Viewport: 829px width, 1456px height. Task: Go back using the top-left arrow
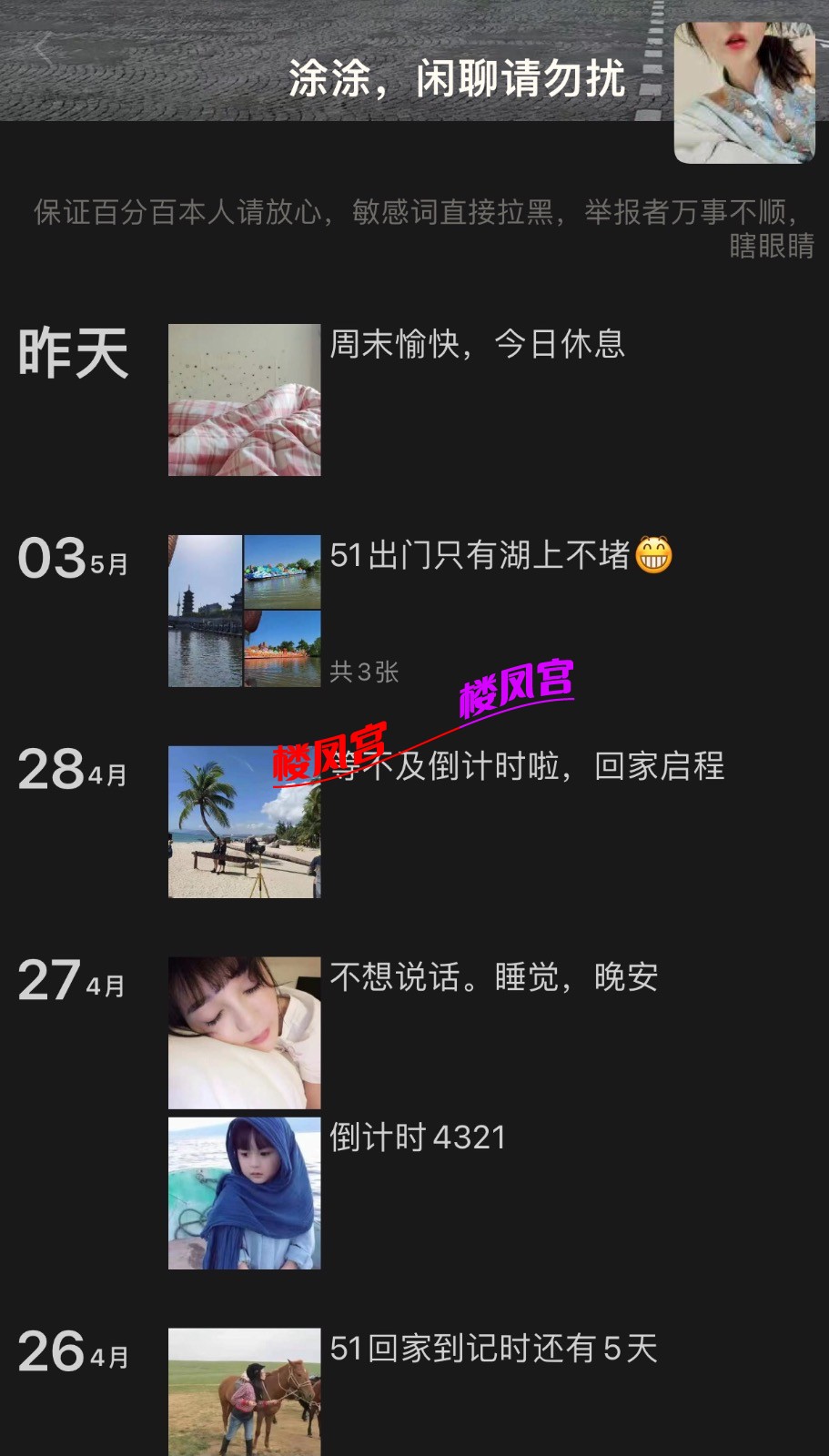pyautogui.click(x=44, y=47)
